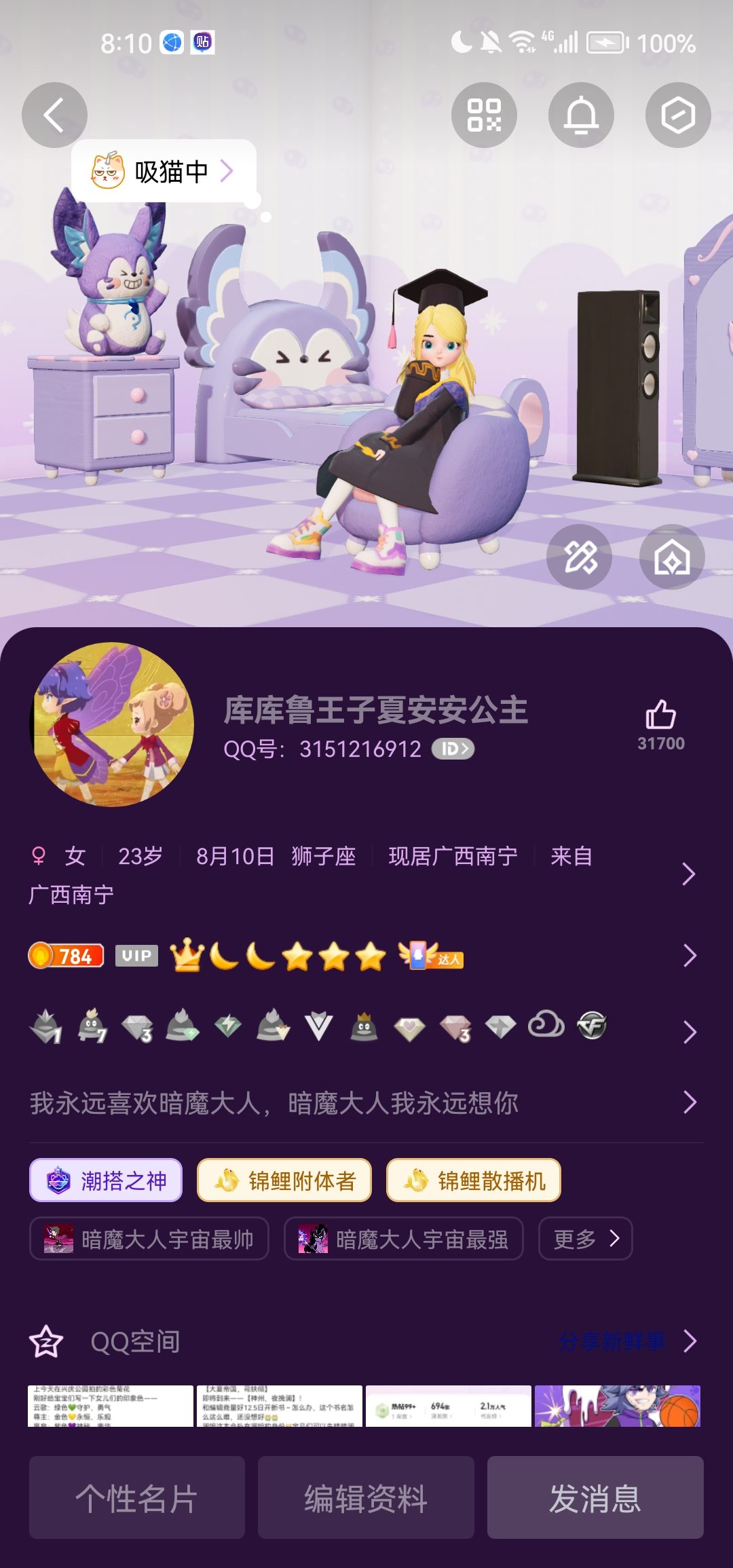Select the 锦鲤附体者 tag

[x=284, y=1180]
